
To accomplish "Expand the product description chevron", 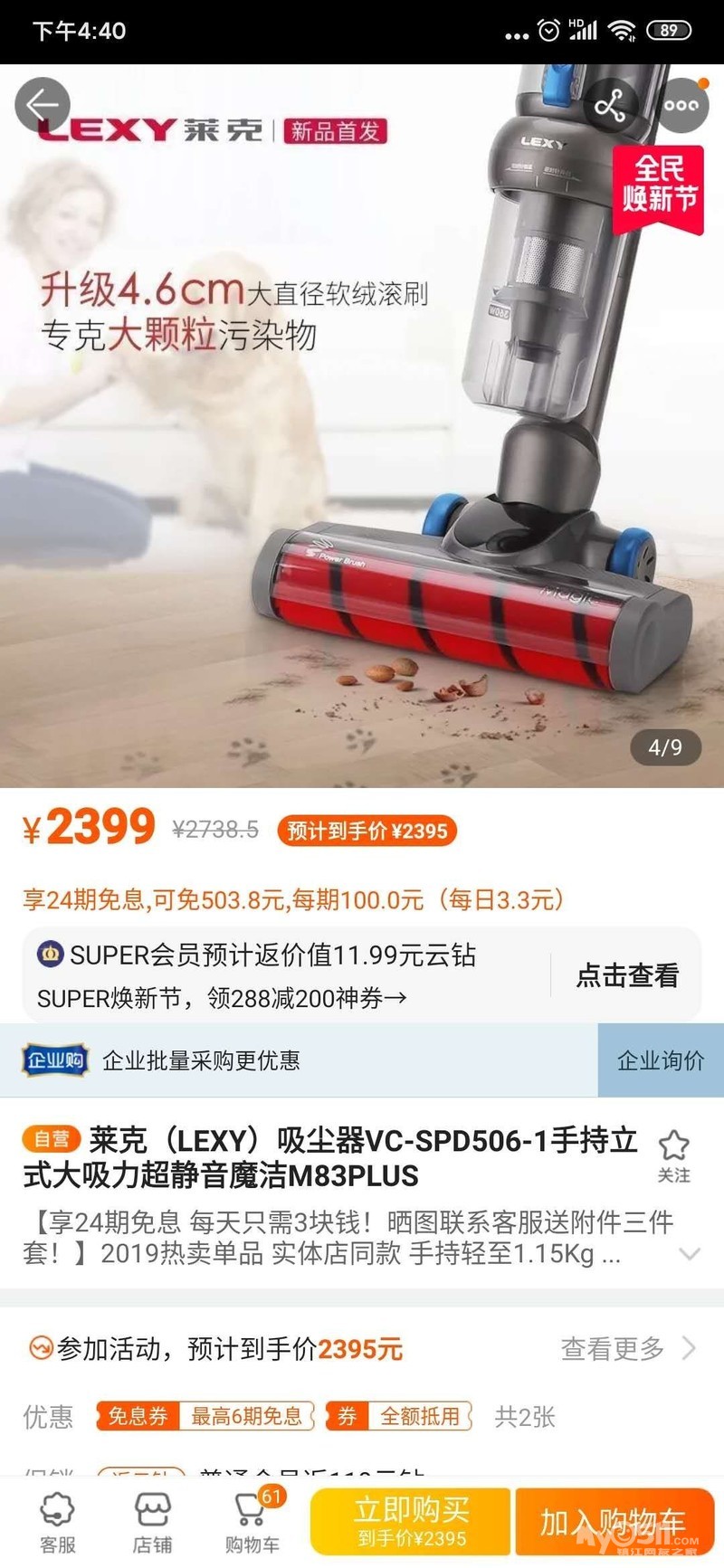I will pos(690,1254).
